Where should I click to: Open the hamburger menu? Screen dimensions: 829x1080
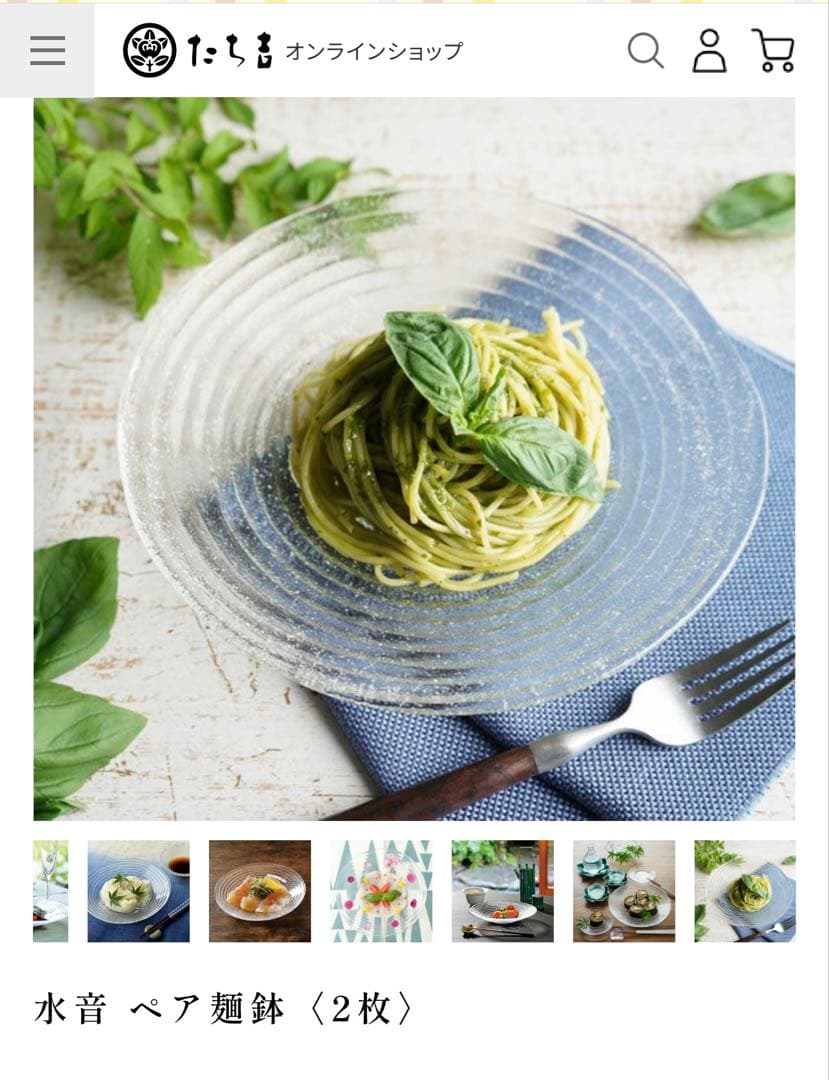[47, 50]
